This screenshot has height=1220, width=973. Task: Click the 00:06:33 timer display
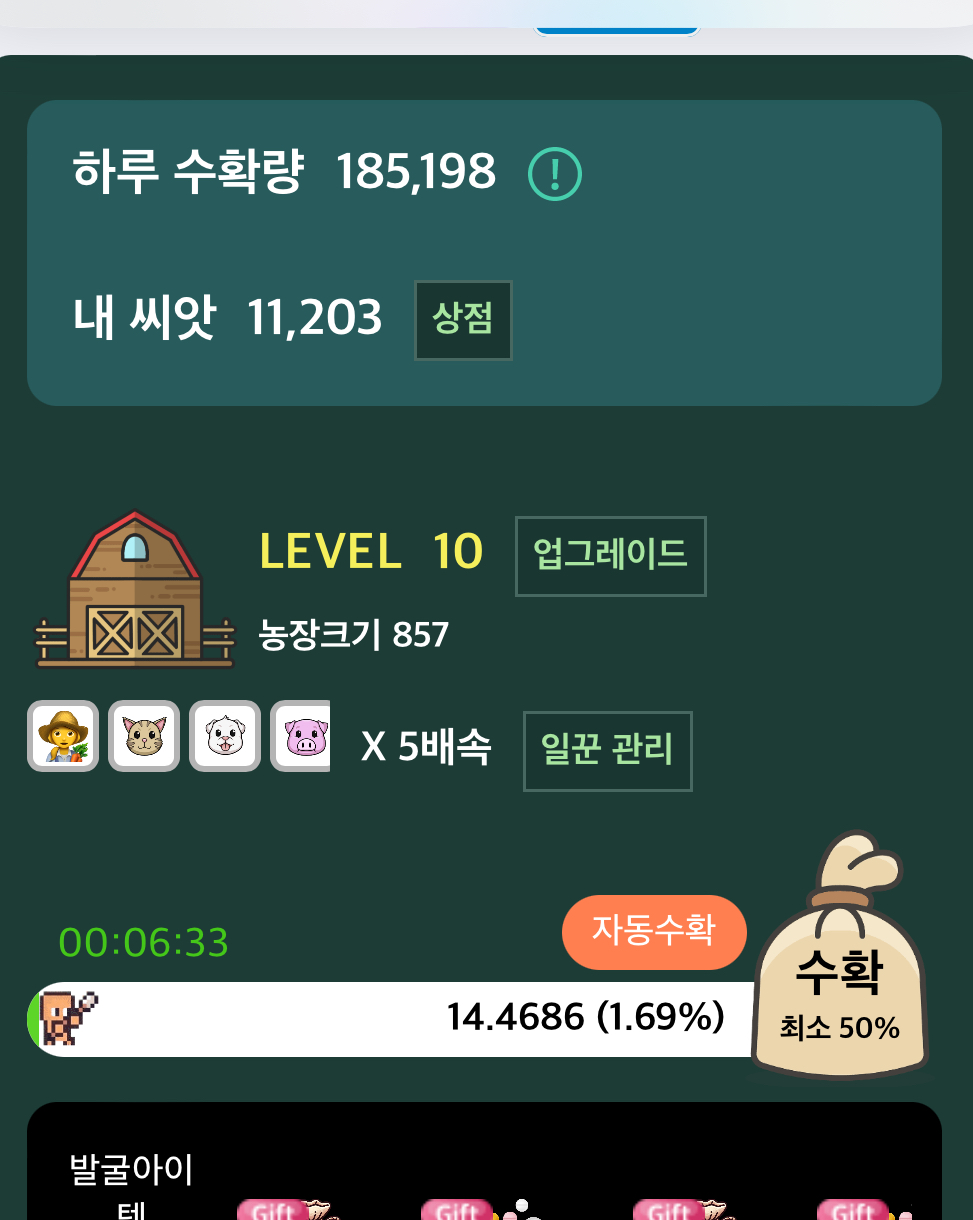pyautogui.click(x=143, y=941)
